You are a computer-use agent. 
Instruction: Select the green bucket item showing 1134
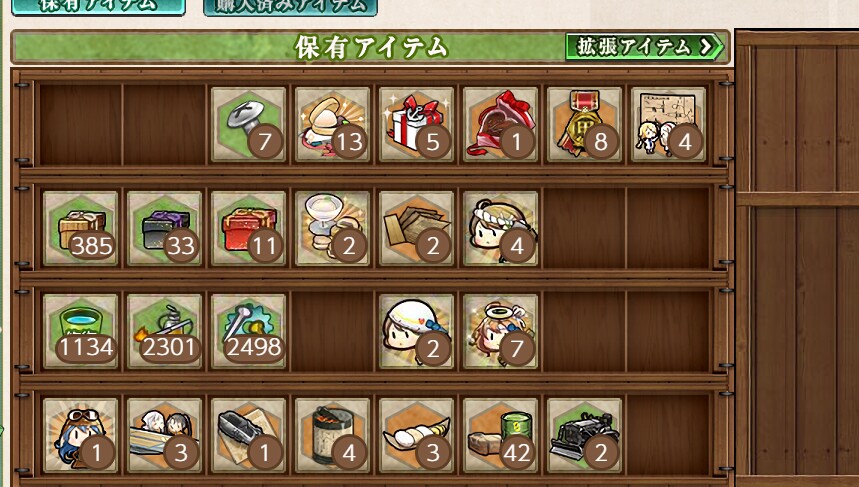pyautogui.click(x=81, y=331)
